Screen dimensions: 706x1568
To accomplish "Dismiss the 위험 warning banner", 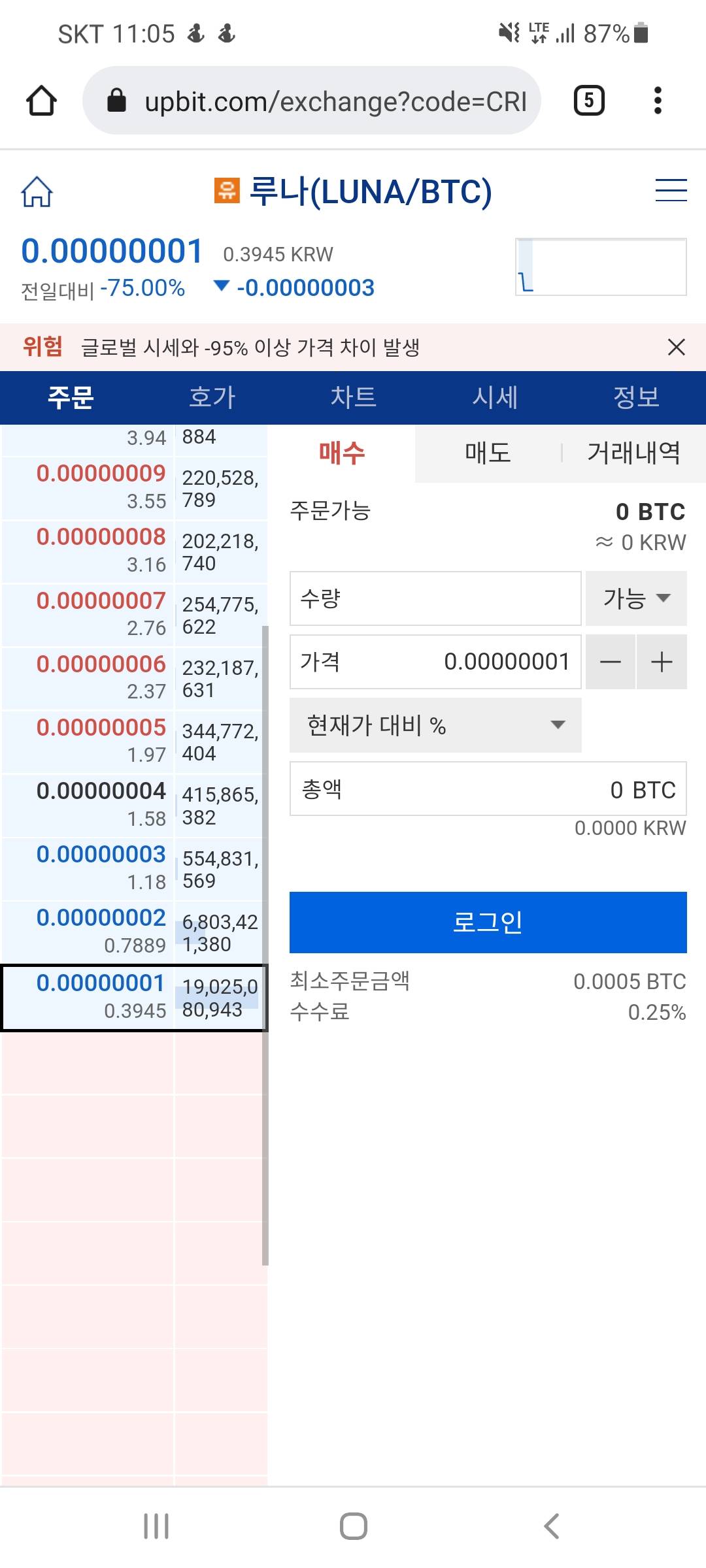I will pos(677,347).
